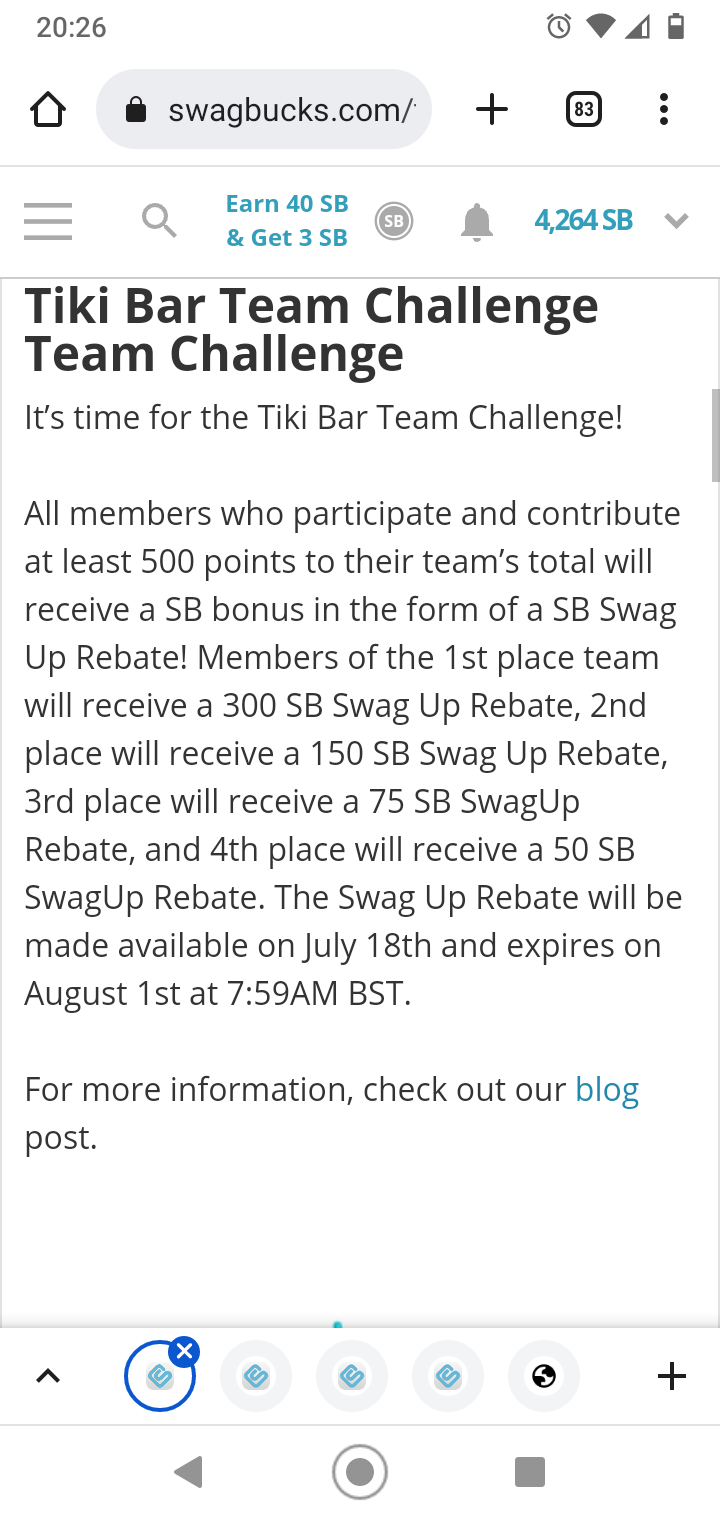
Task: Expand the account dropdown chevron
Action: tap(677, 221)
